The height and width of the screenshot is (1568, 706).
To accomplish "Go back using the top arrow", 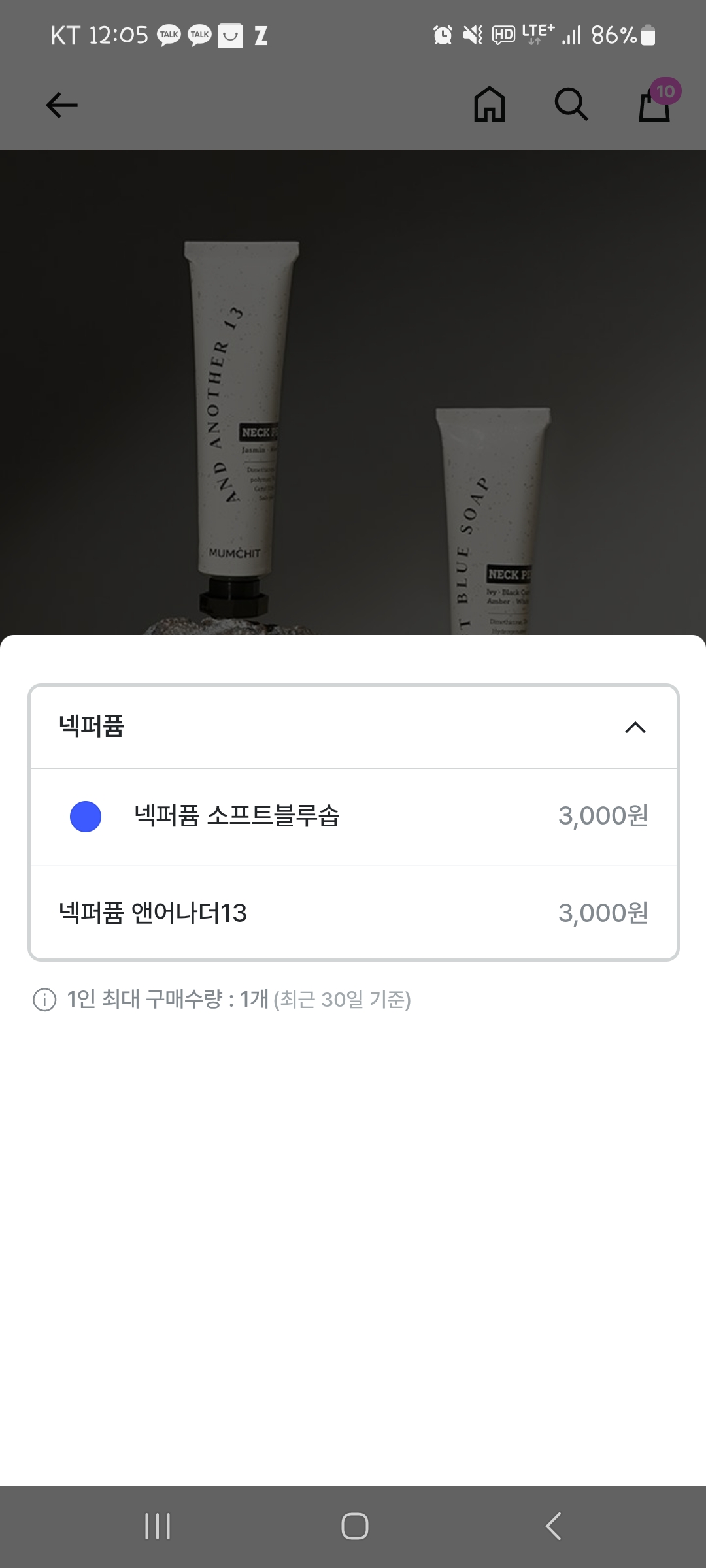I will point(61,105).
